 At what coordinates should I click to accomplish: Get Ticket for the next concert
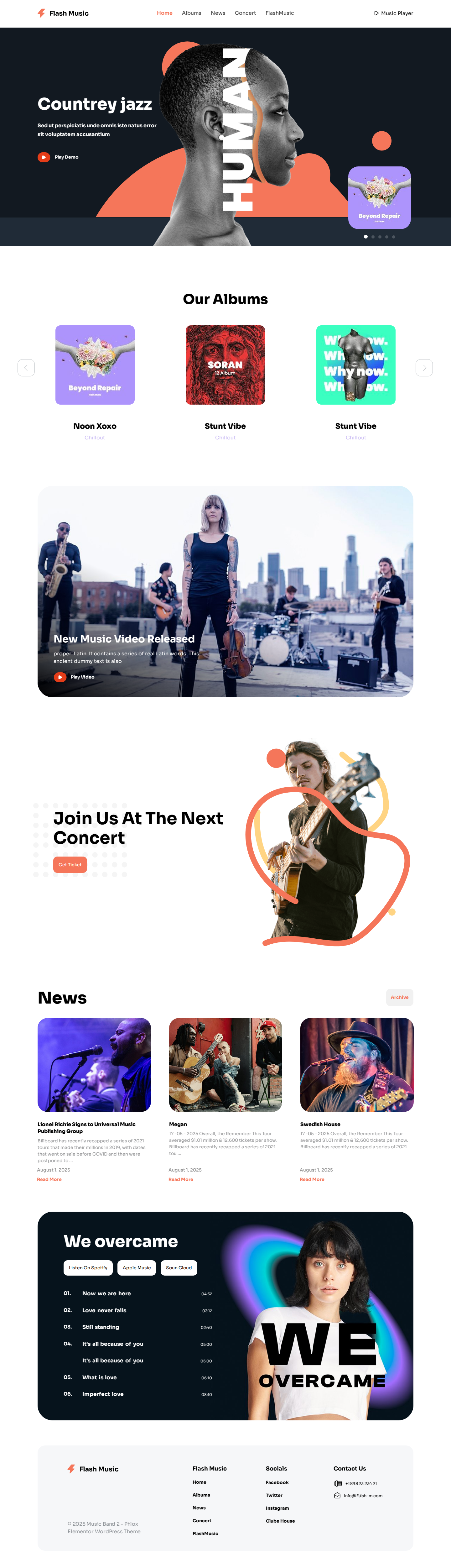click(x=70, y=864)
